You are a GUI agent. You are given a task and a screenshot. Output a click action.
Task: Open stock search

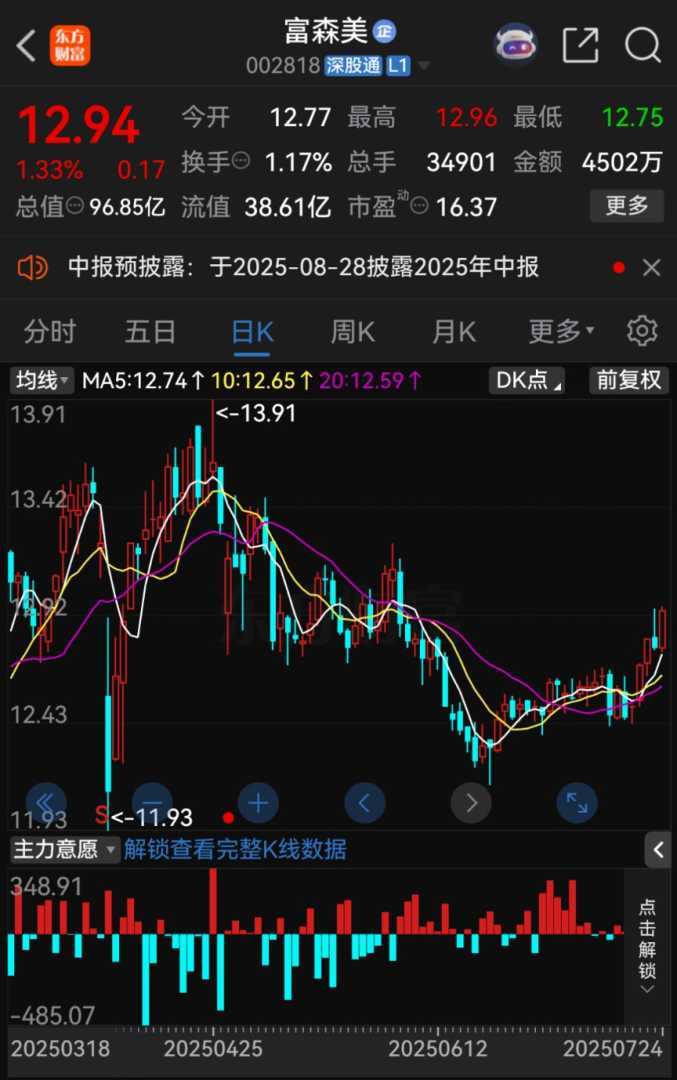coord(642,45)
